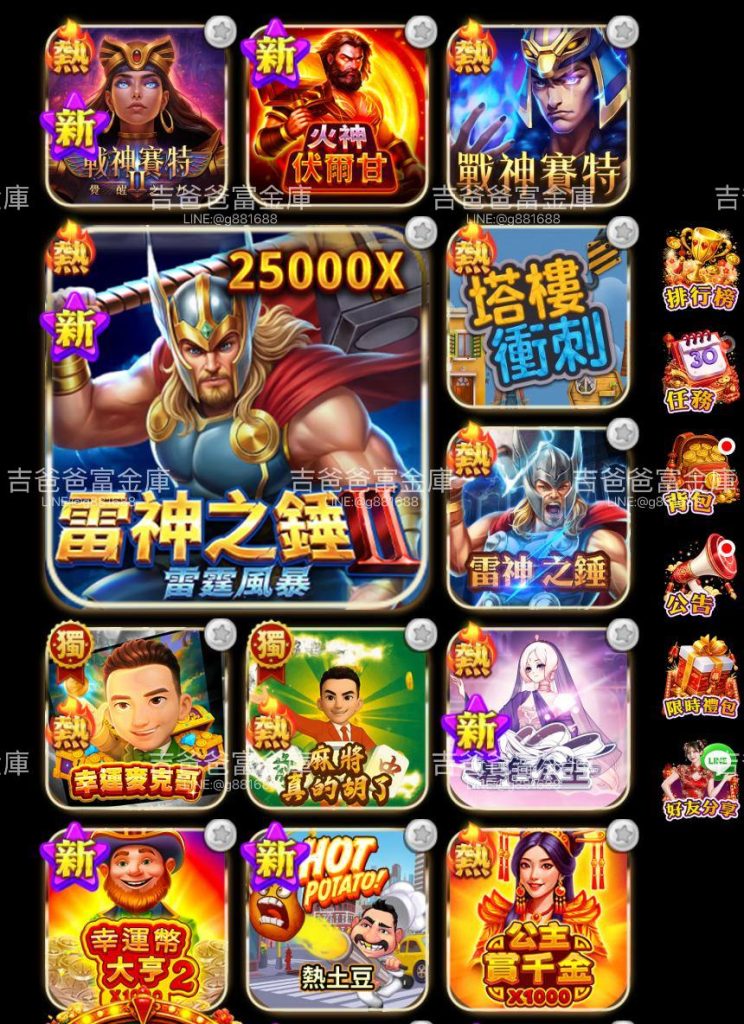This screenshot has width=744, height=1024.
Task: Favorite 火神伏爾甘 with its star icon
Action: click(x=421, y=30)
